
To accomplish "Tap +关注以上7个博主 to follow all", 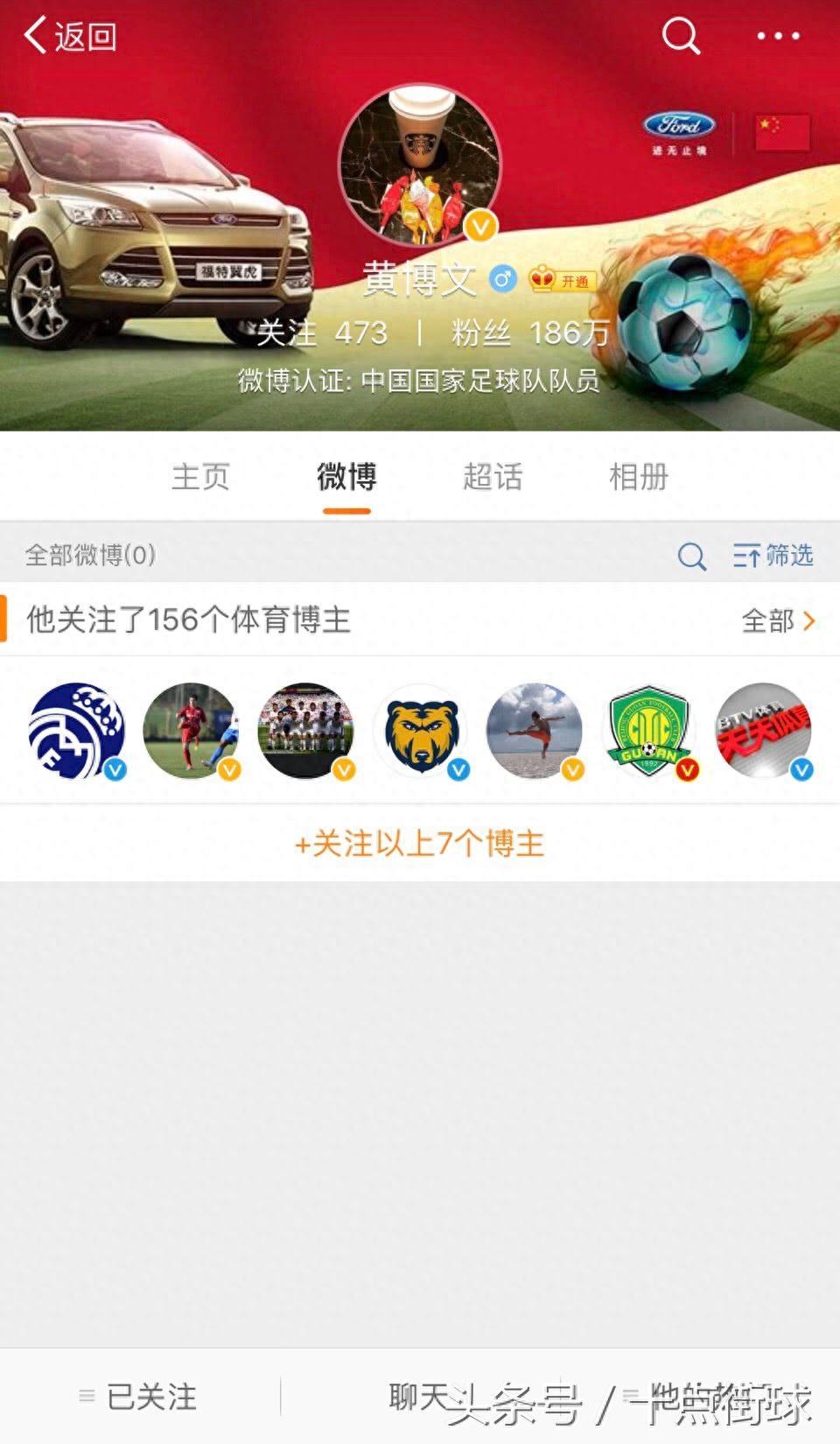I will click(x=420, y=844).
